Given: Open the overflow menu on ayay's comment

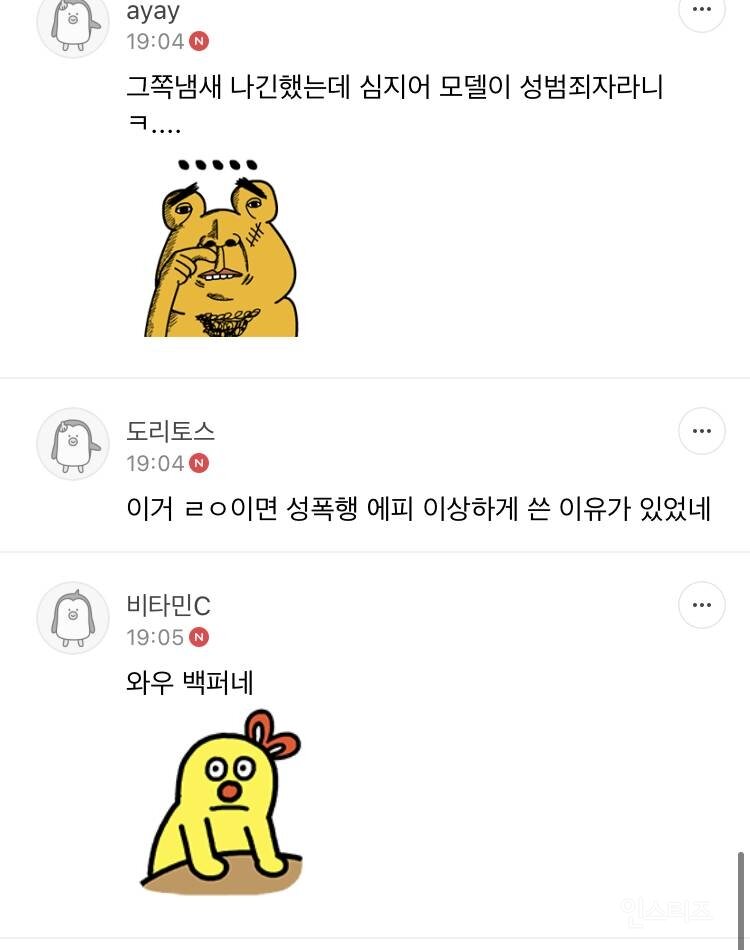Looking at the screenshot, I should (701, 10).
